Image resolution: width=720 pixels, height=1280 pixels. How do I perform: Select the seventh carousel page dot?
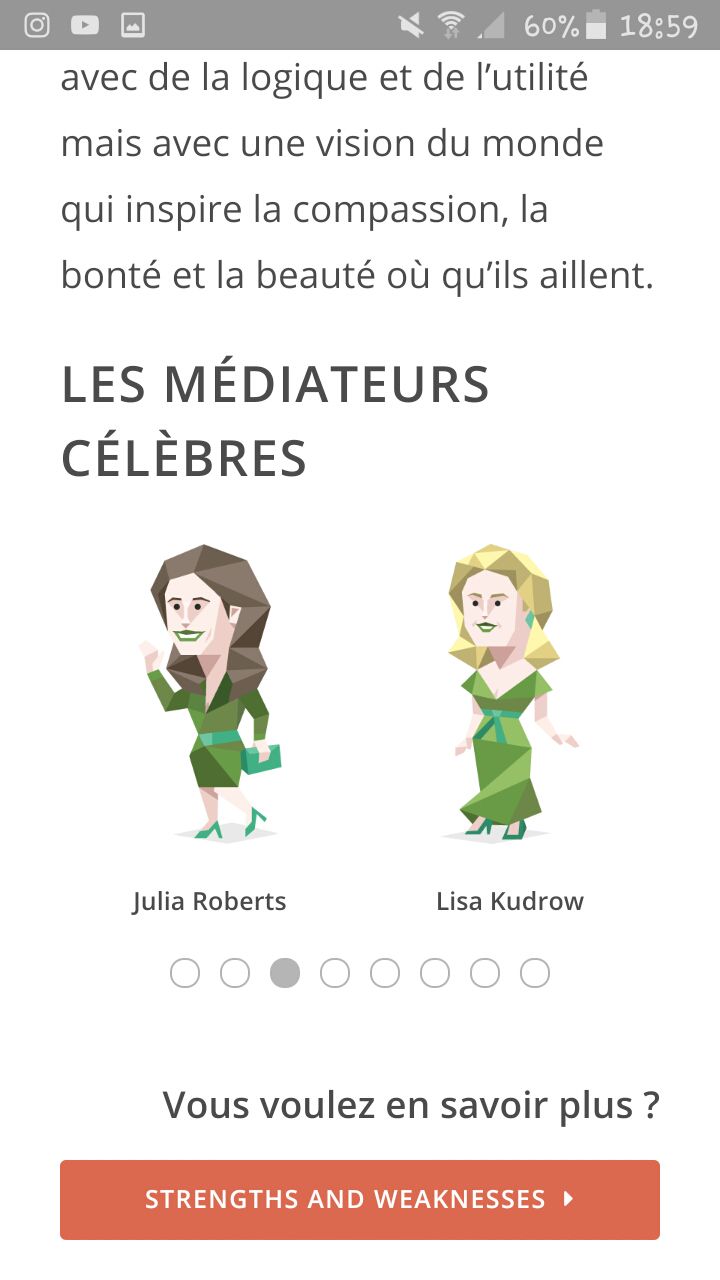(x=485, y=973)
